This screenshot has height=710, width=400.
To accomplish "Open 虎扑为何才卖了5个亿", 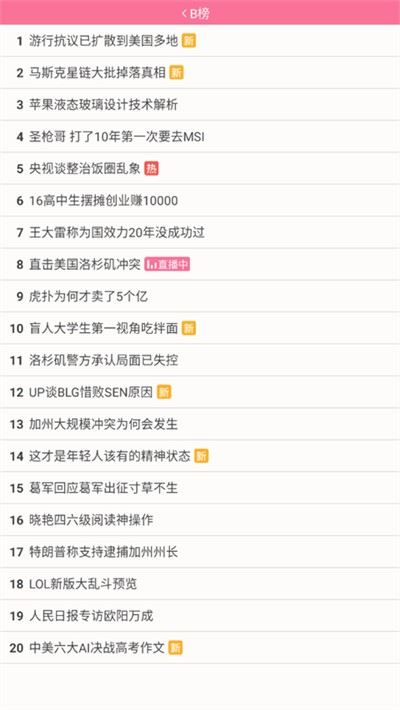I will (200, 297).
